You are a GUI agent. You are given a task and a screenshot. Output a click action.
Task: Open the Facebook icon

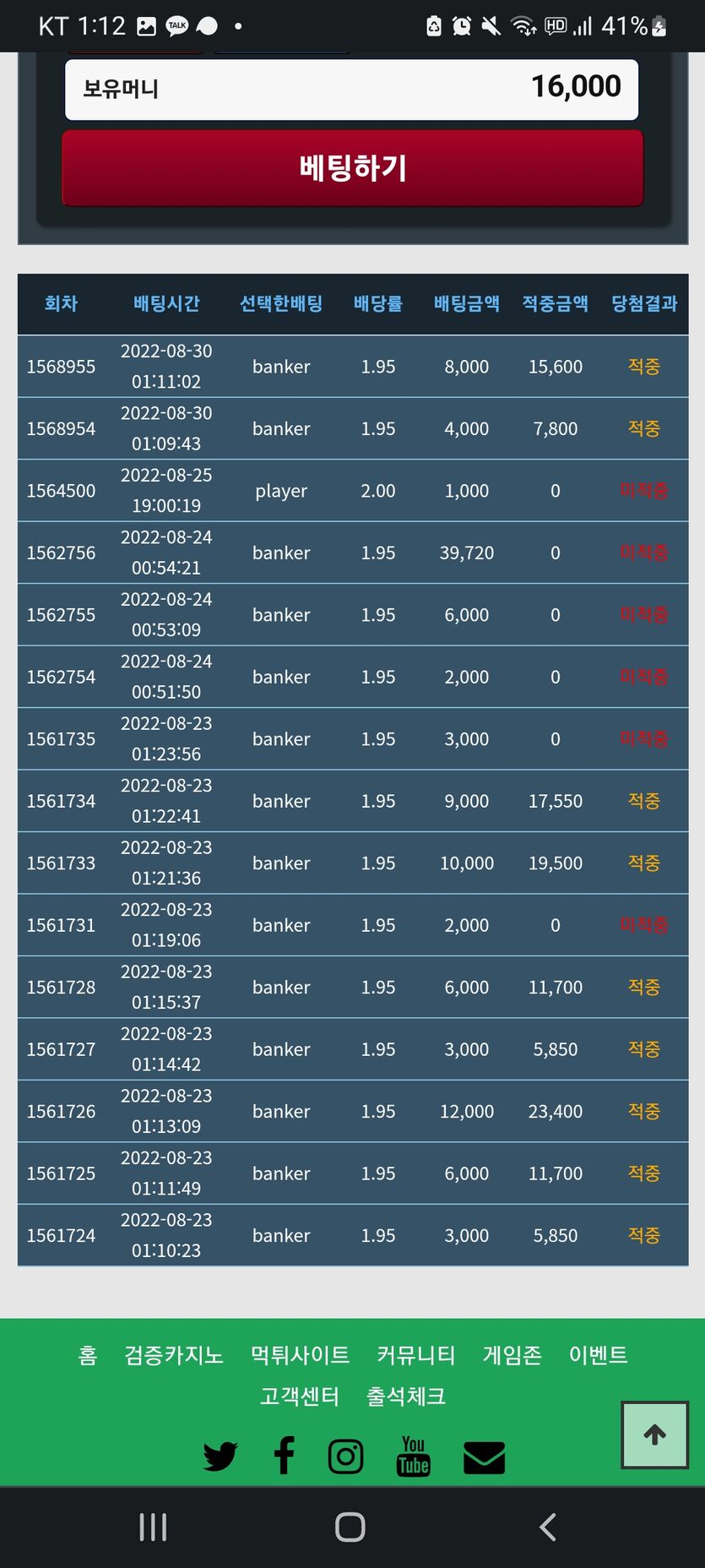click(285, 1456)
